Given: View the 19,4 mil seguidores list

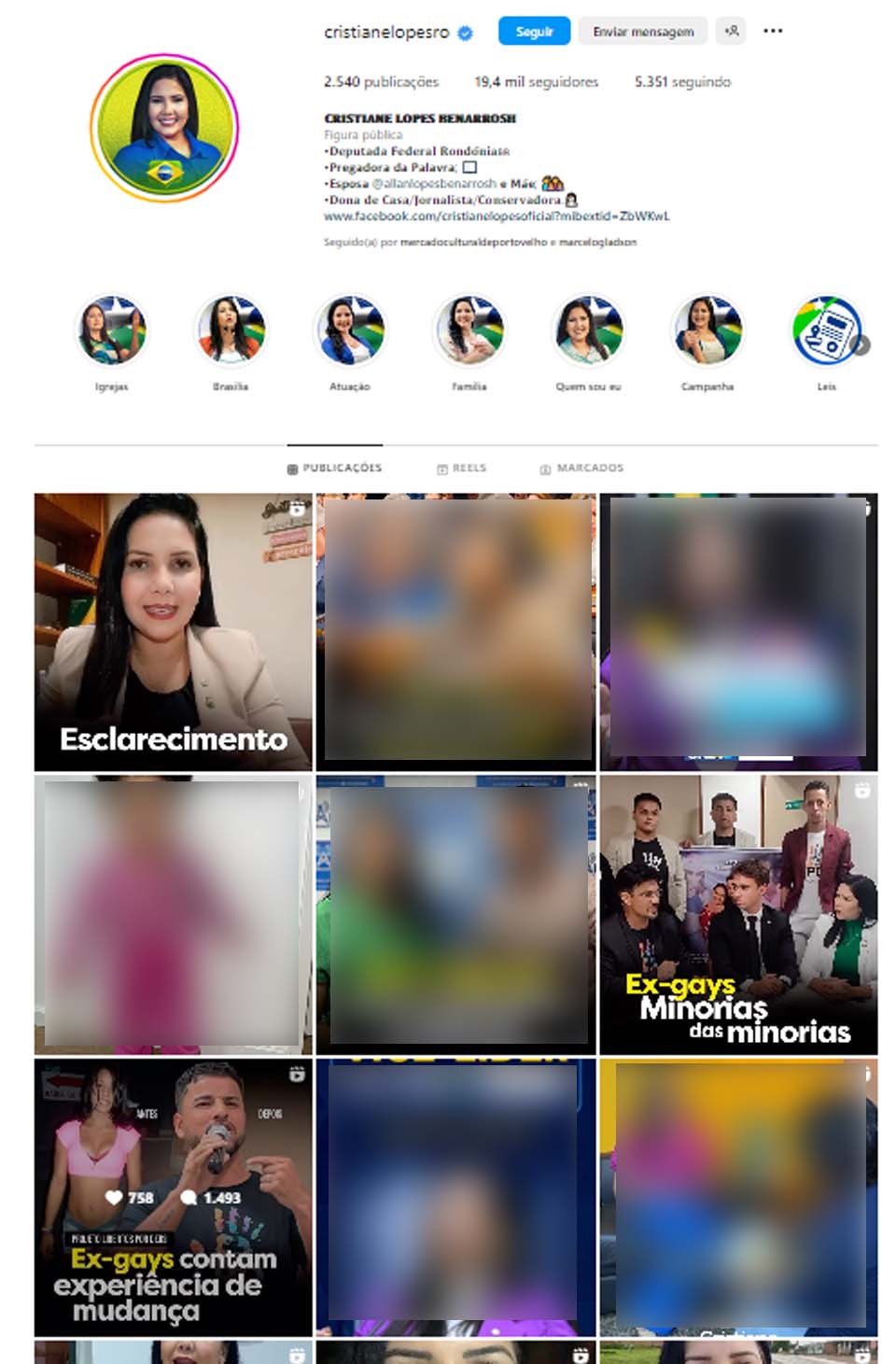Looking at the screenshot, I should point(536,82).
